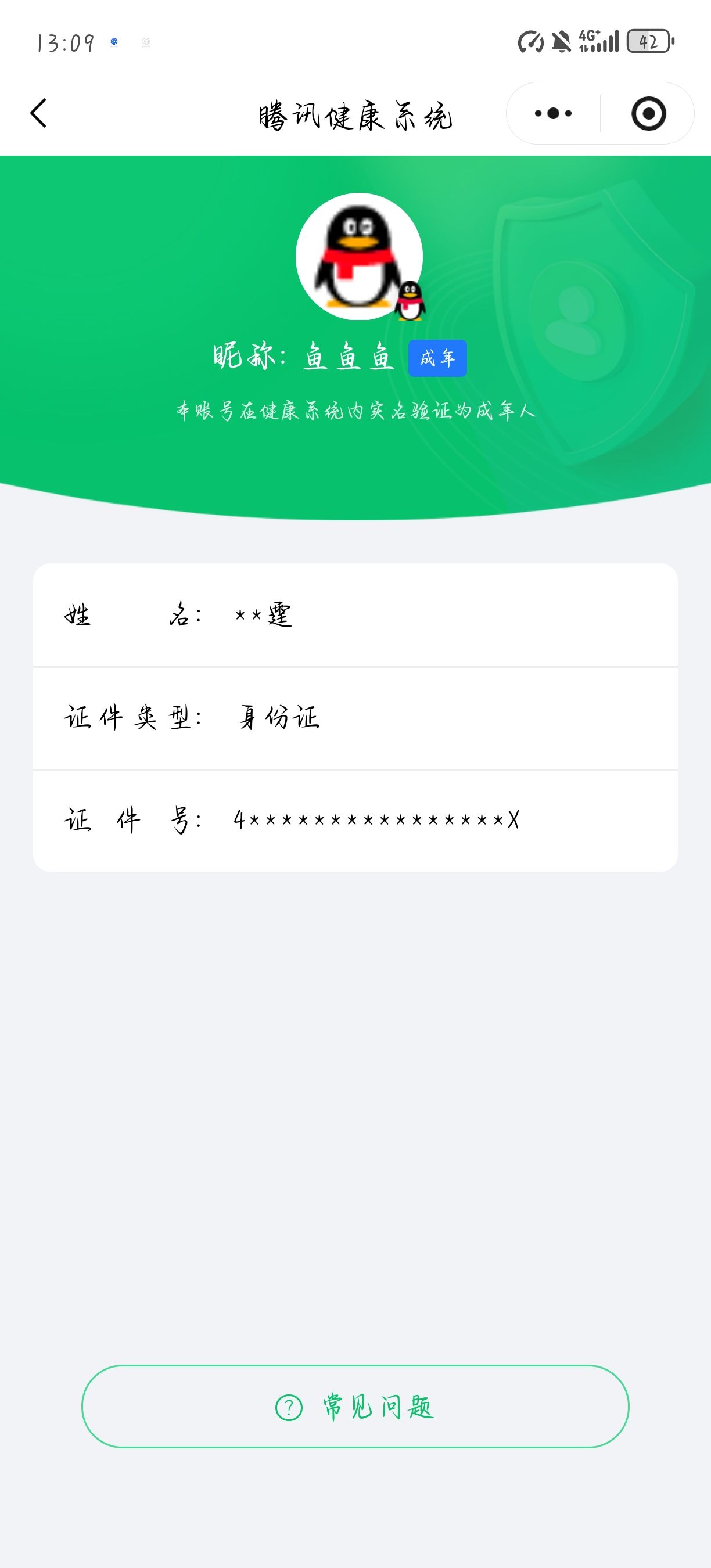The height and width of the screenshot is (1568, 711).
Task: Select the 腾讯健康系统 title
Action: tap(355, 116)
